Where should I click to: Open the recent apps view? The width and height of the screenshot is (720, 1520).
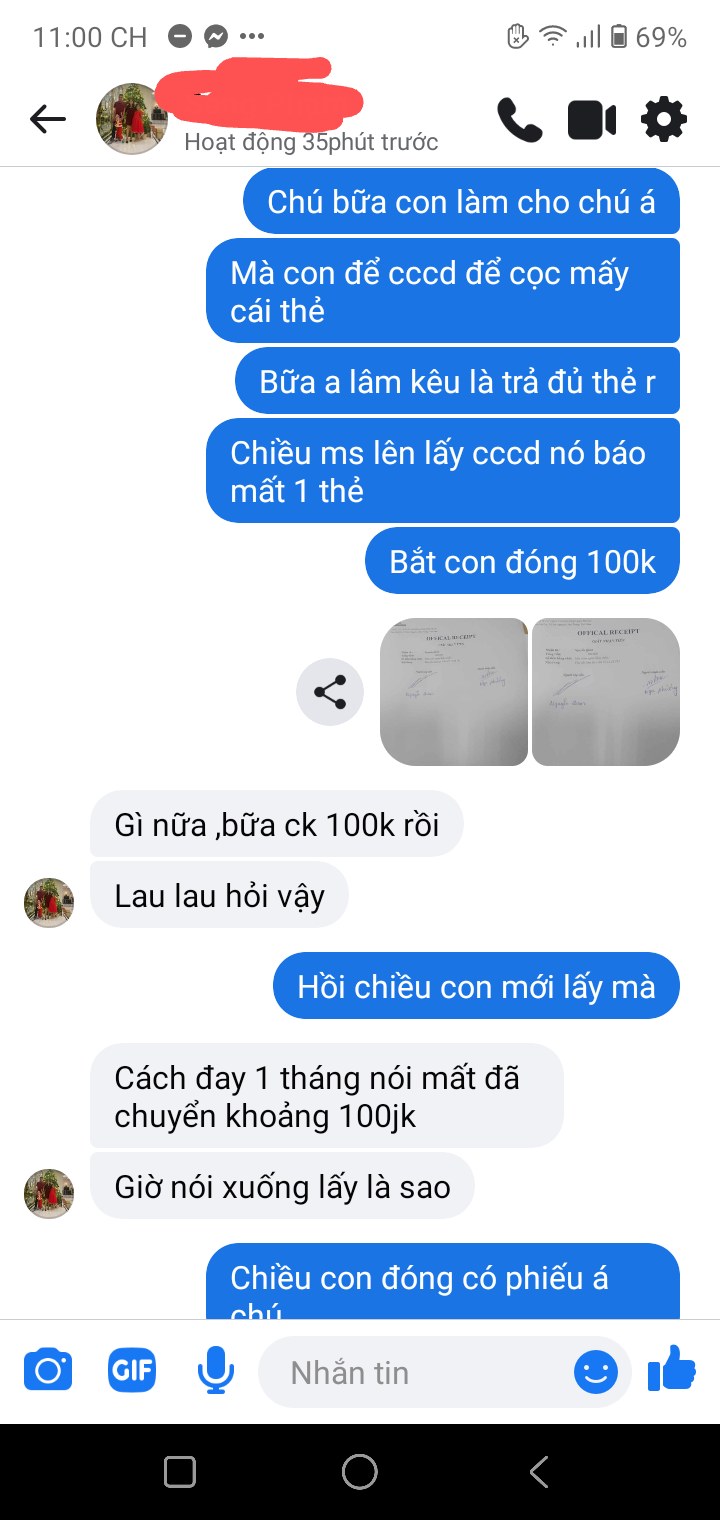coord(180,1471)
